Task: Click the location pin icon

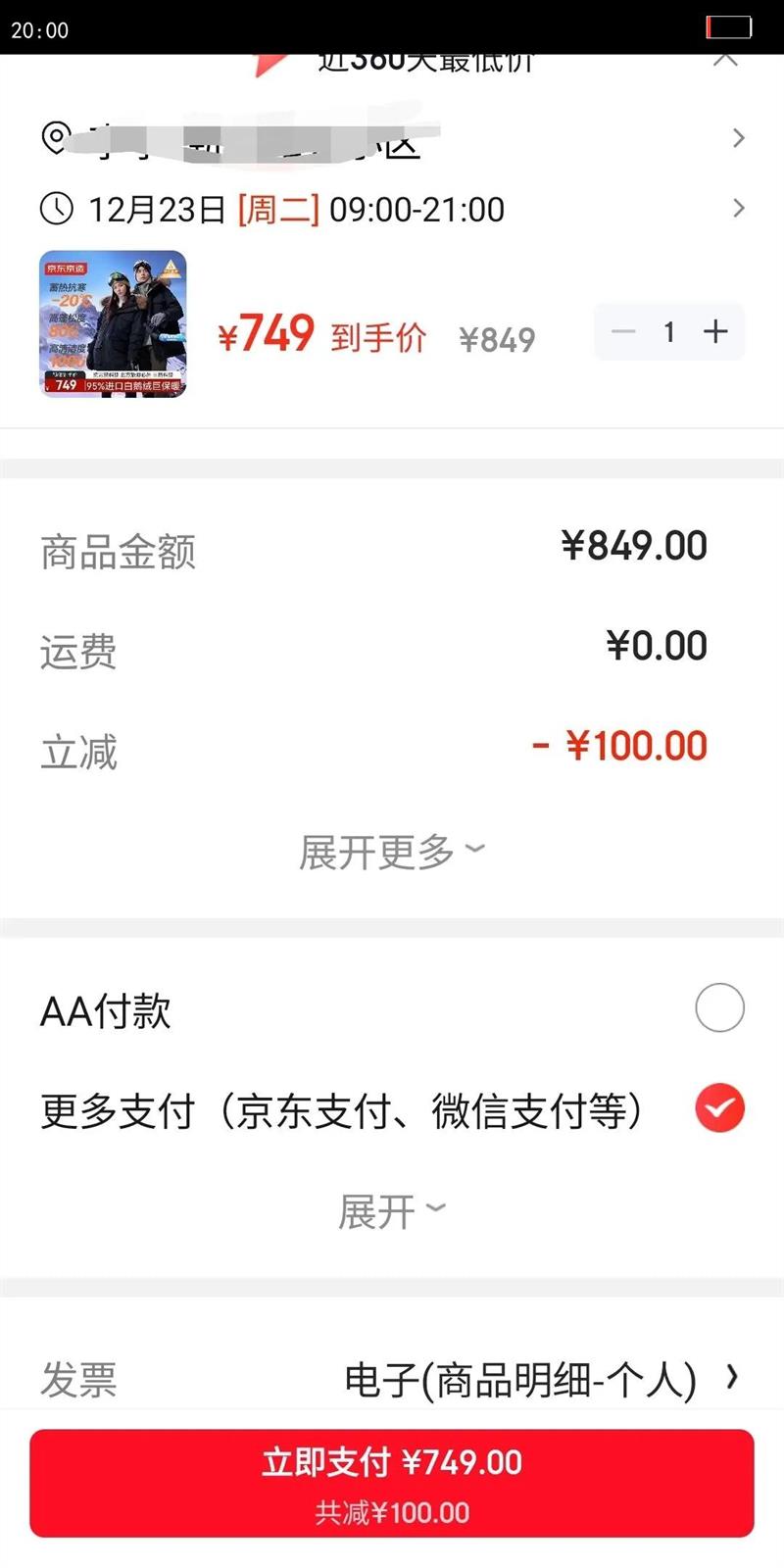Action: 56,138
